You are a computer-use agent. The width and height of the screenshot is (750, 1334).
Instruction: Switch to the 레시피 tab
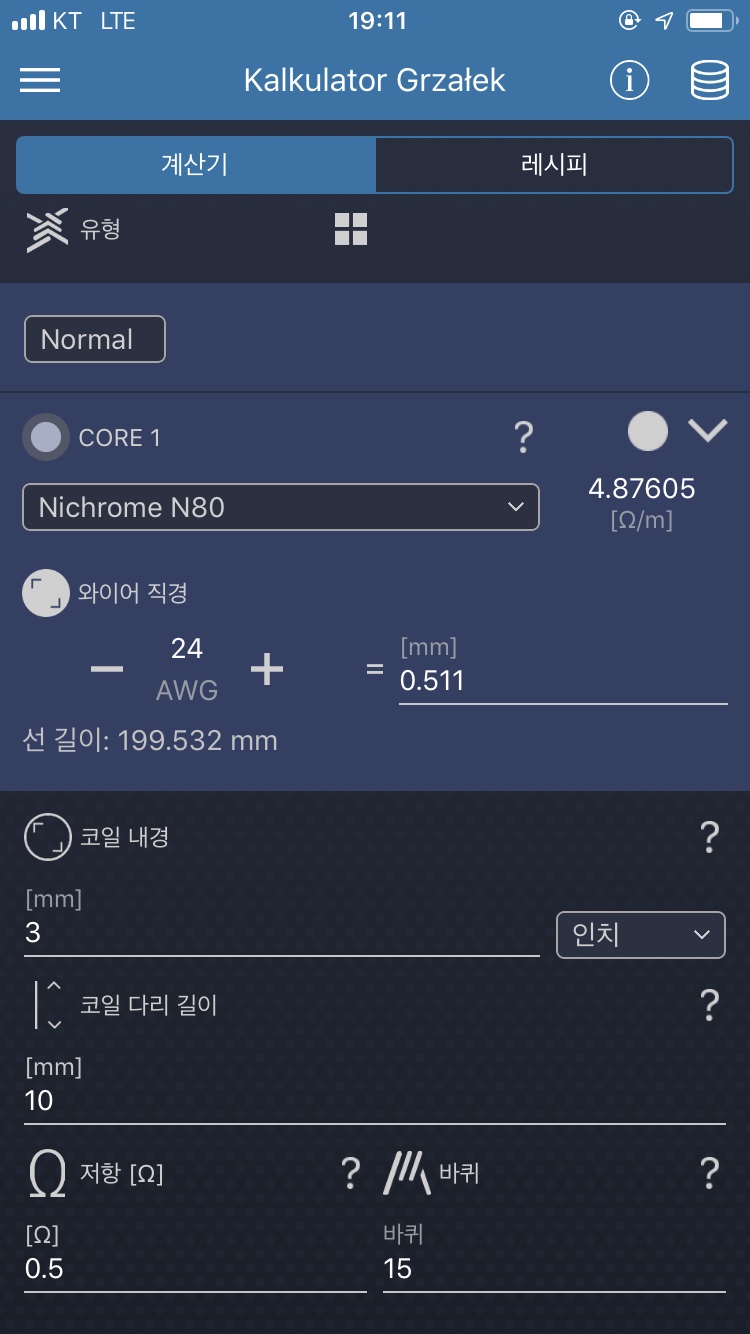[554, 164]
